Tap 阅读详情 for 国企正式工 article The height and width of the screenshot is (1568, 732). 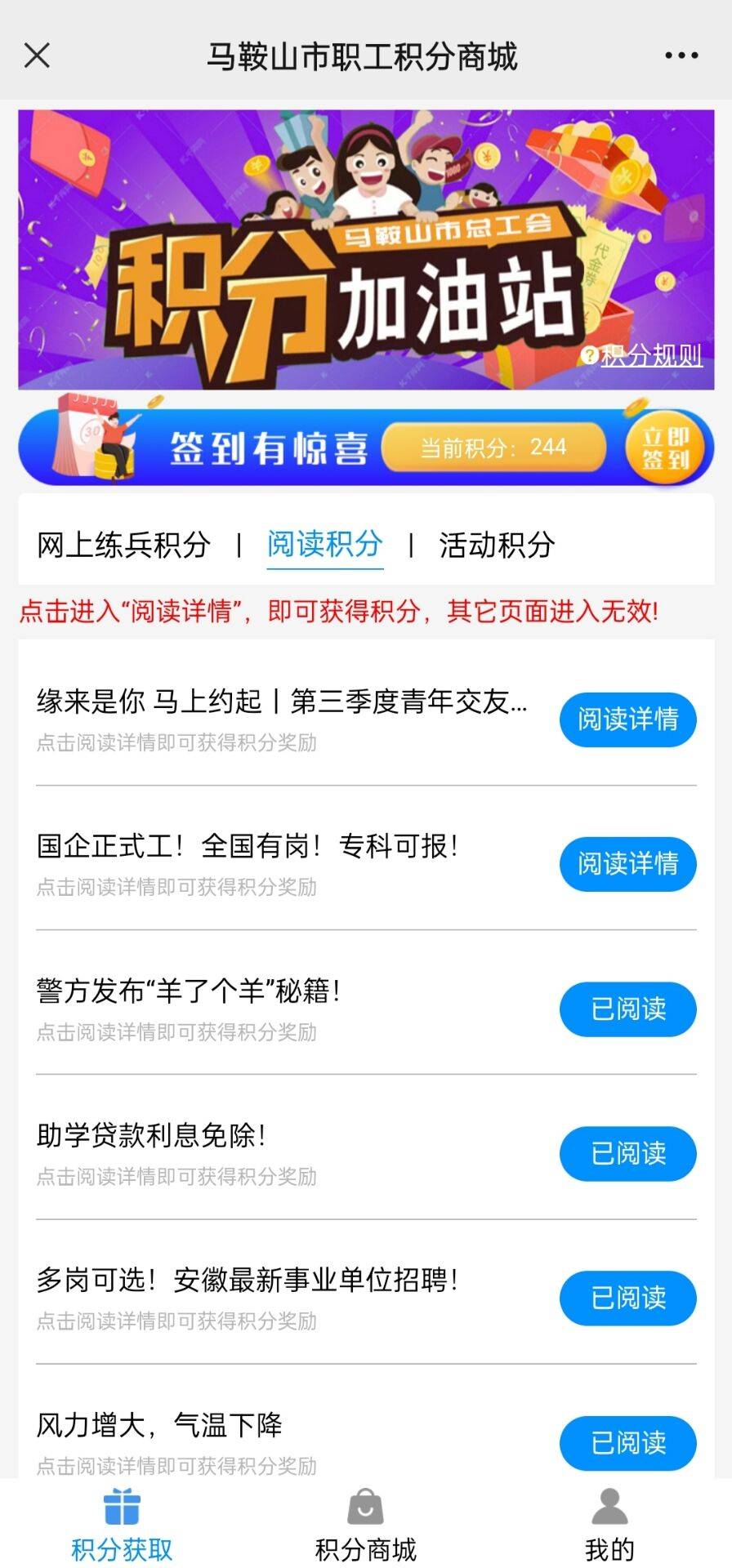(x=627, y=864)
